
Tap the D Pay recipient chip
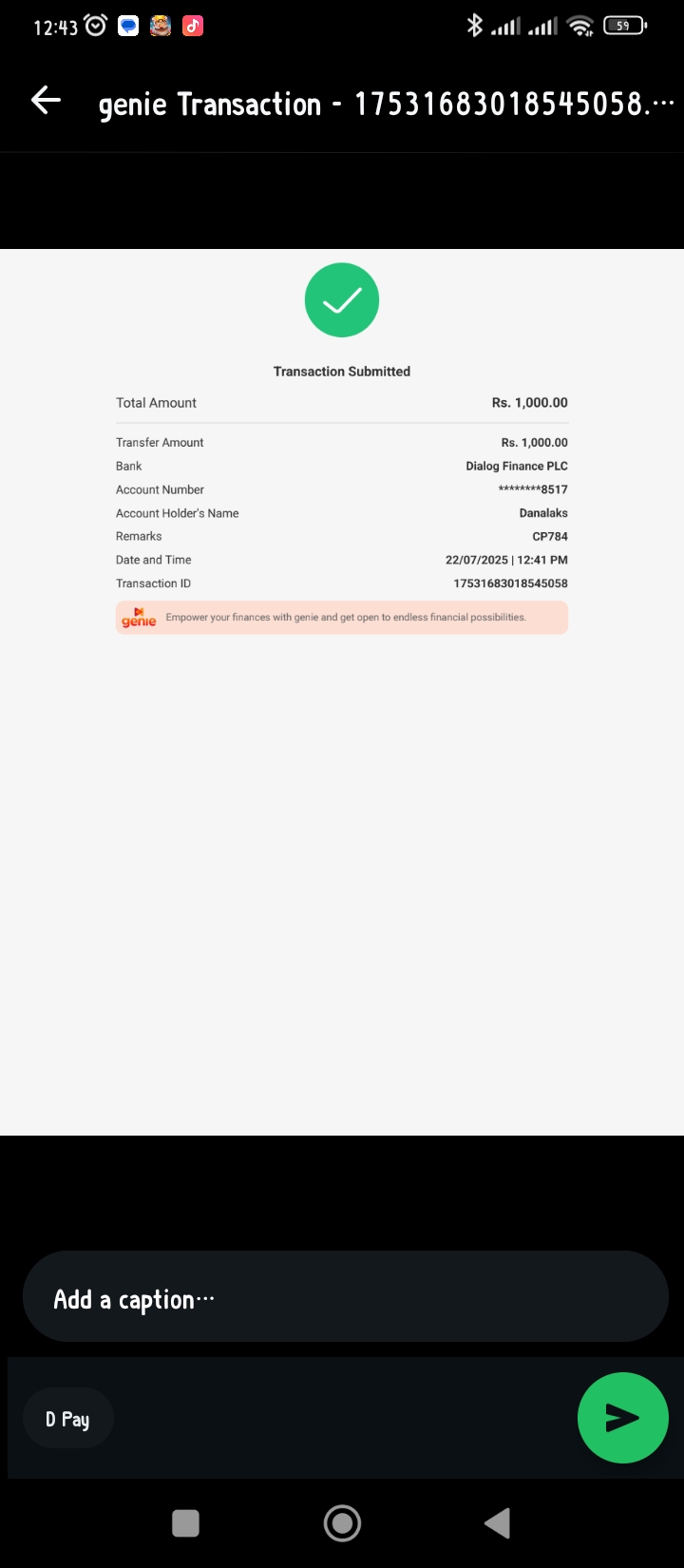[68, 1419]
